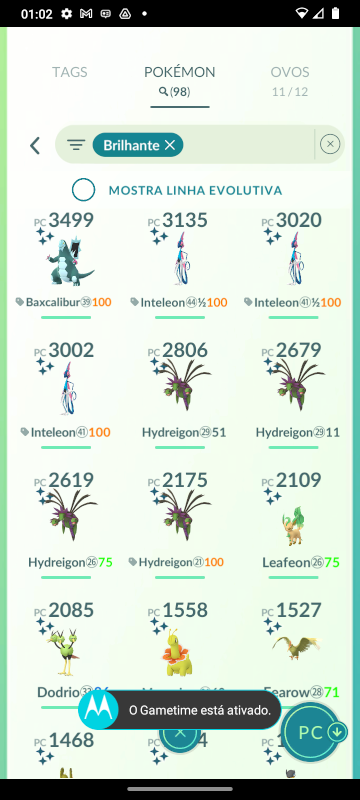360x800 pixels.
Task: Remove the Brilhante filter chip
Action: click(x=170, y=145)
